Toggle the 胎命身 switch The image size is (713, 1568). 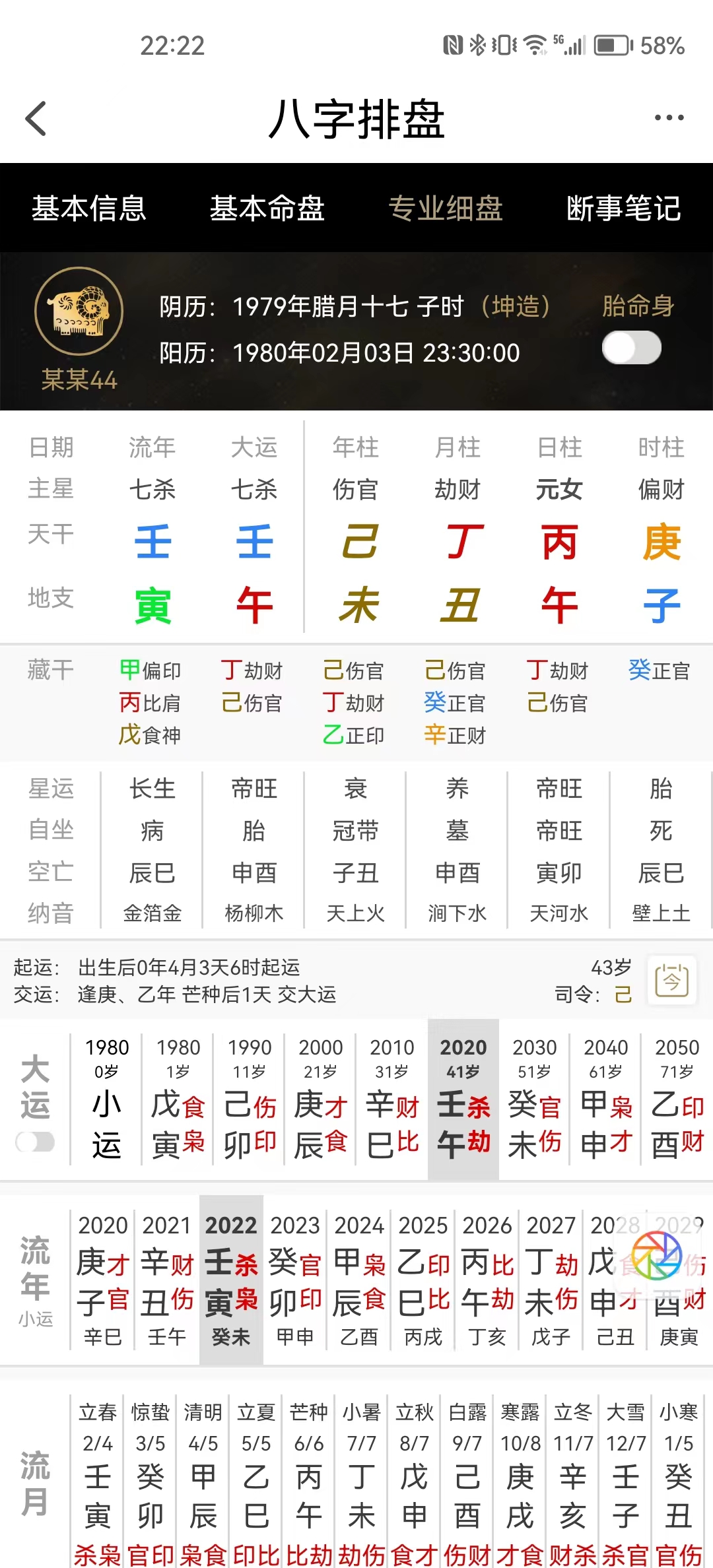(x=632, y=348)
